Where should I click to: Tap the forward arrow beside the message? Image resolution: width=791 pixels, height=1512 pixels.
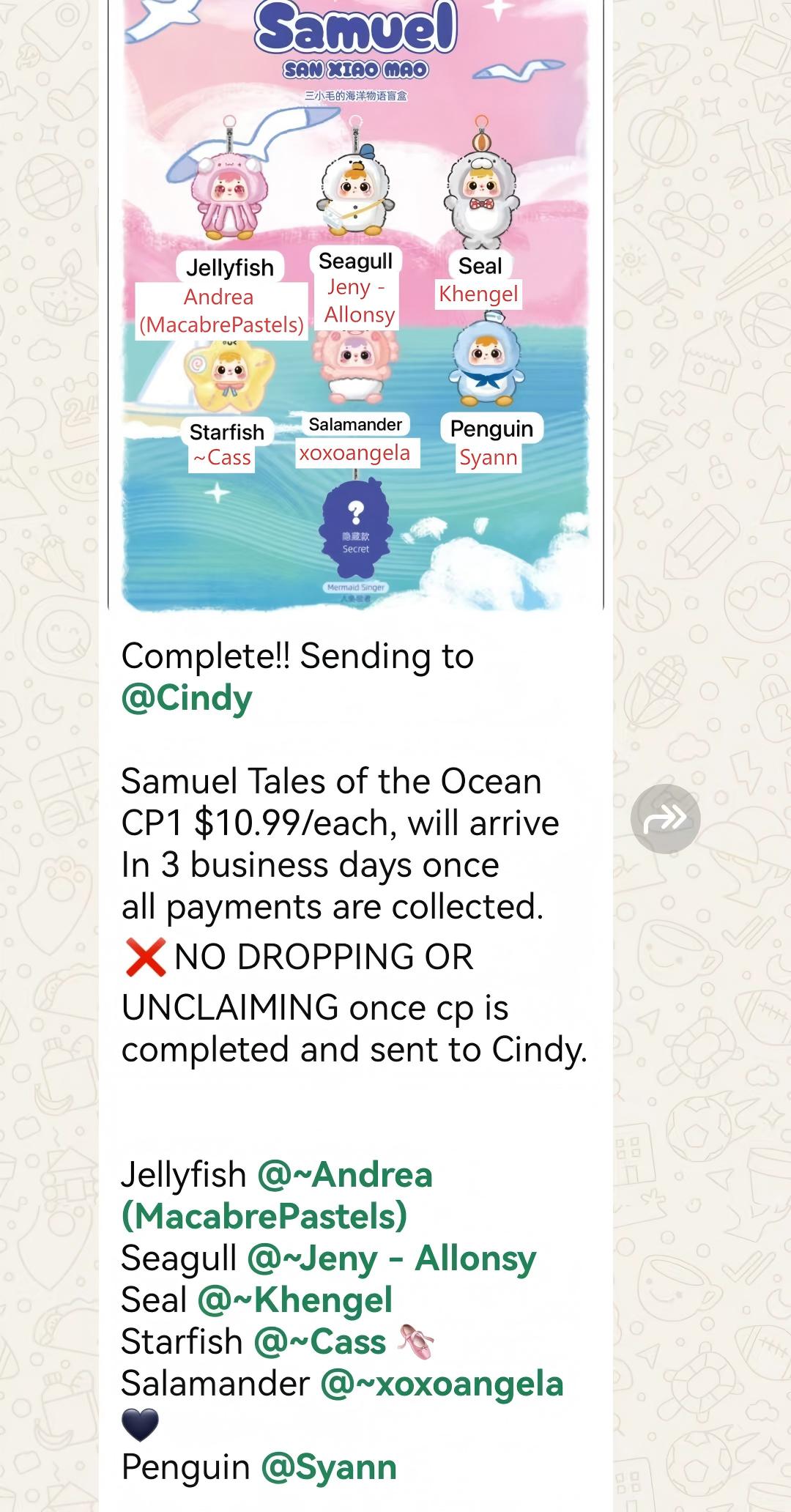pyautogui.click(x=665, y=818)
